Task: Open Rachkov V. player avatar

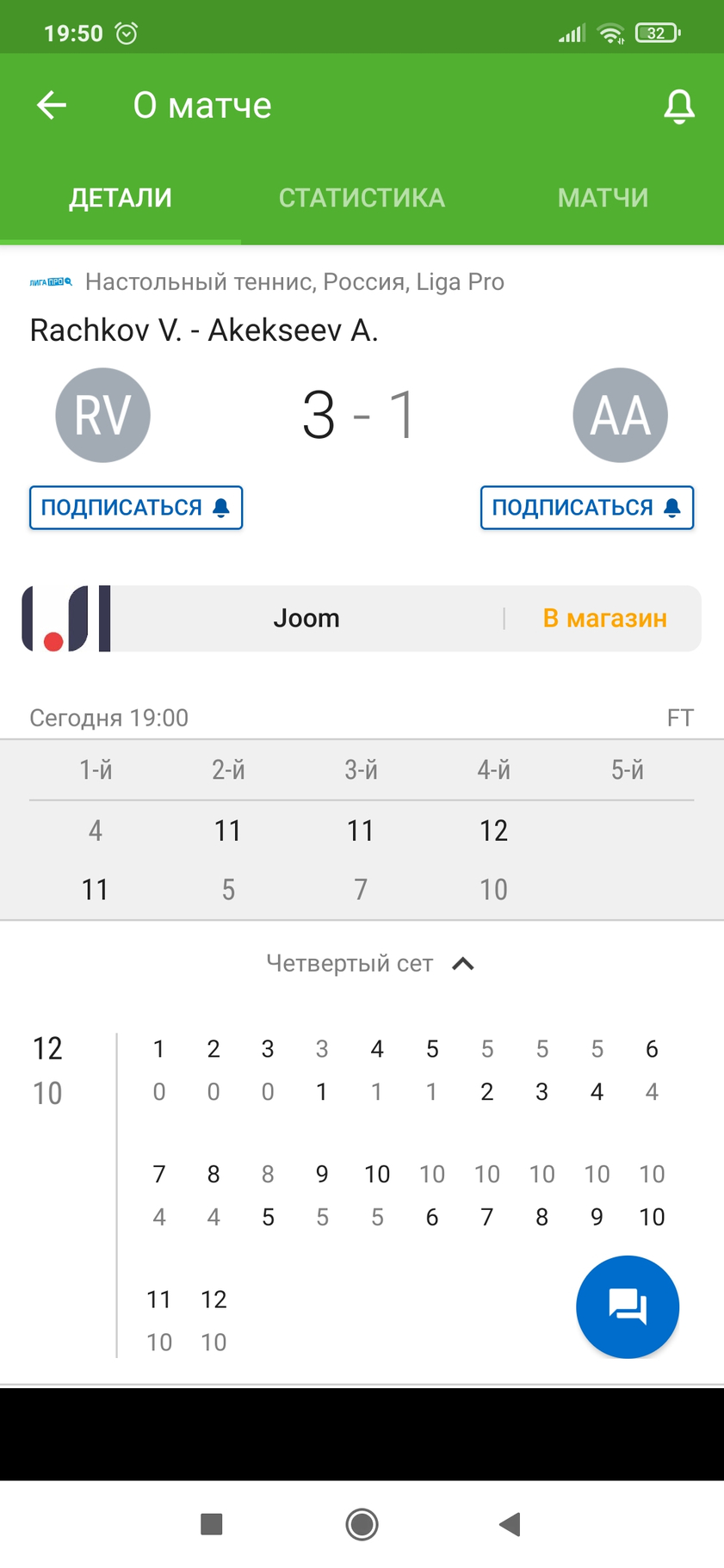Action: [103, 415]
